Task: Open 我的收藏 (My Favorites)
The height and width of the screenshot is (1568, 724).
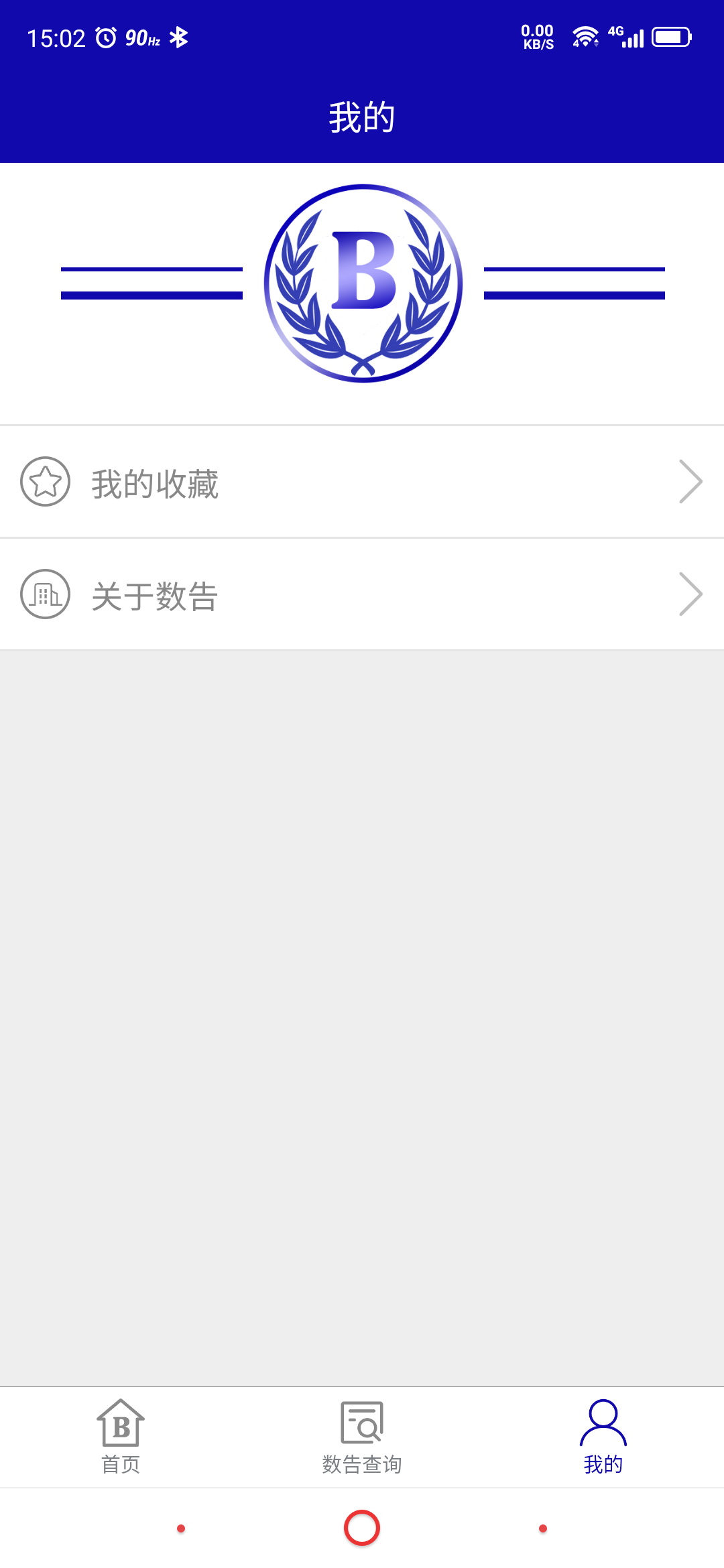Action: (362, 482)
